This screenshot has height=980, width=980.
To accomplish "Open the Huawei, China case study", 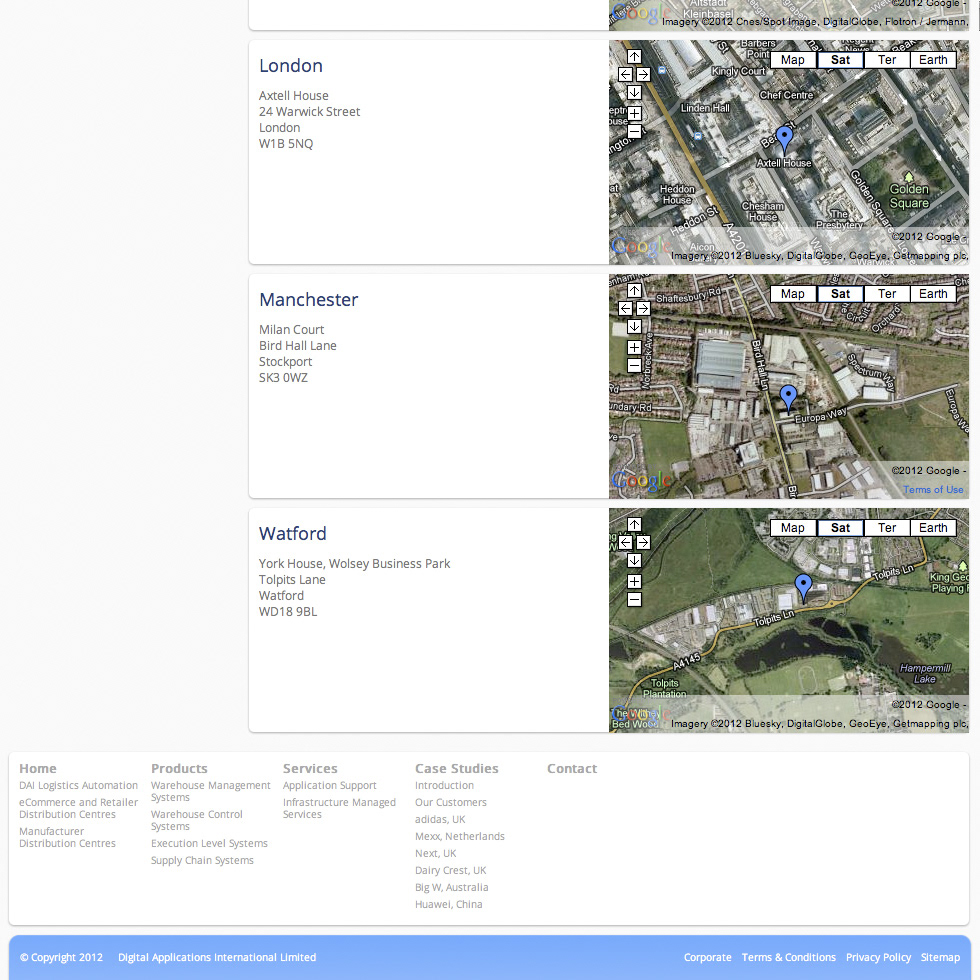I will (448, 904).
